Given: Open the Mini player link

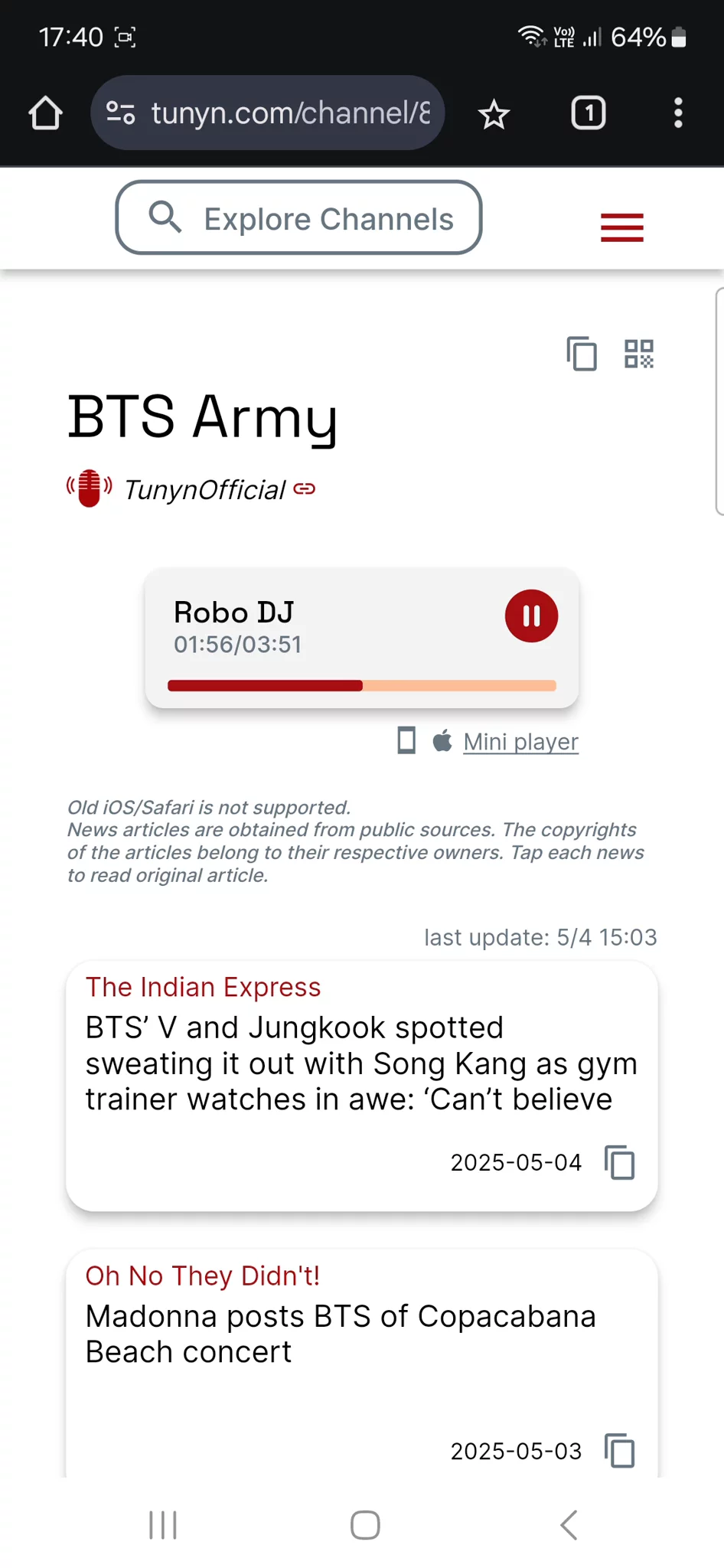Looking at the screenshot, I should (520, 742).
